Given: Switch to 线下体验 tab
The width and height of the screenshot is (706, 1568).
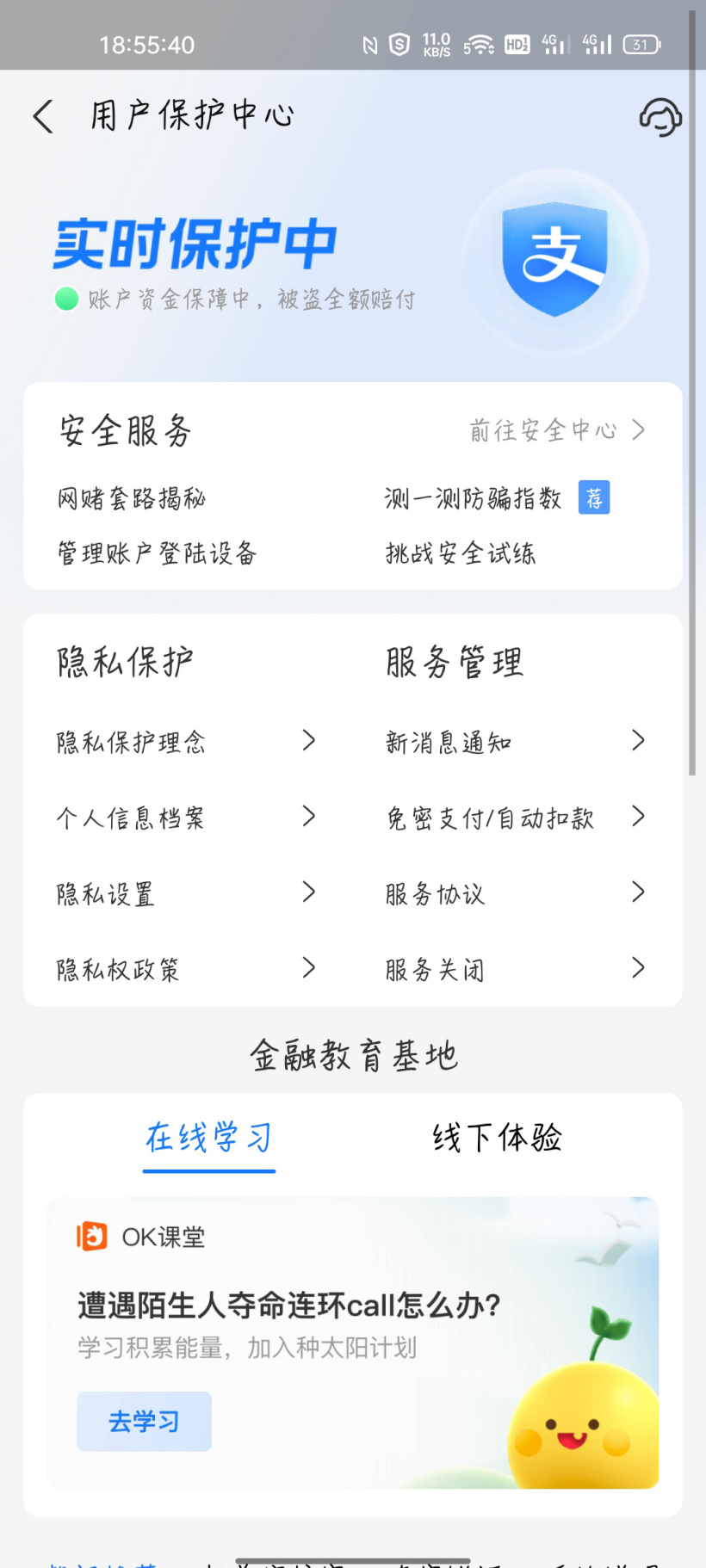Looking at the screenshot, I should click(497, 1138).
